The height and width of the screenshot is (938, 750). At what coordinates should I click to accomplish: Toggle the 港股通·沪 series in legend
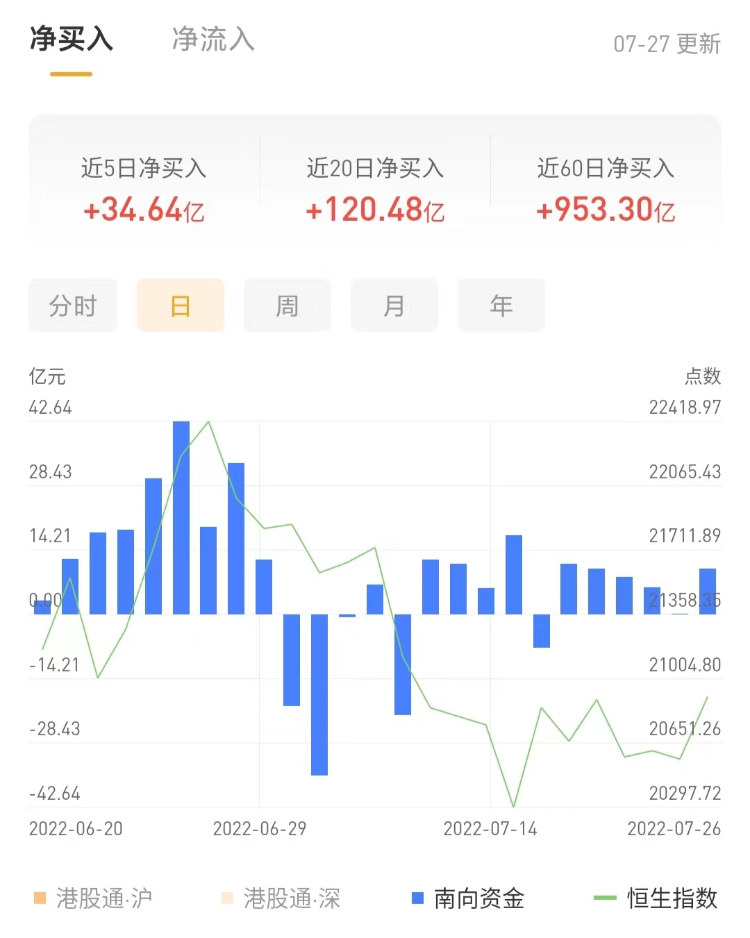pyautogui.click(x=93, y=898)
